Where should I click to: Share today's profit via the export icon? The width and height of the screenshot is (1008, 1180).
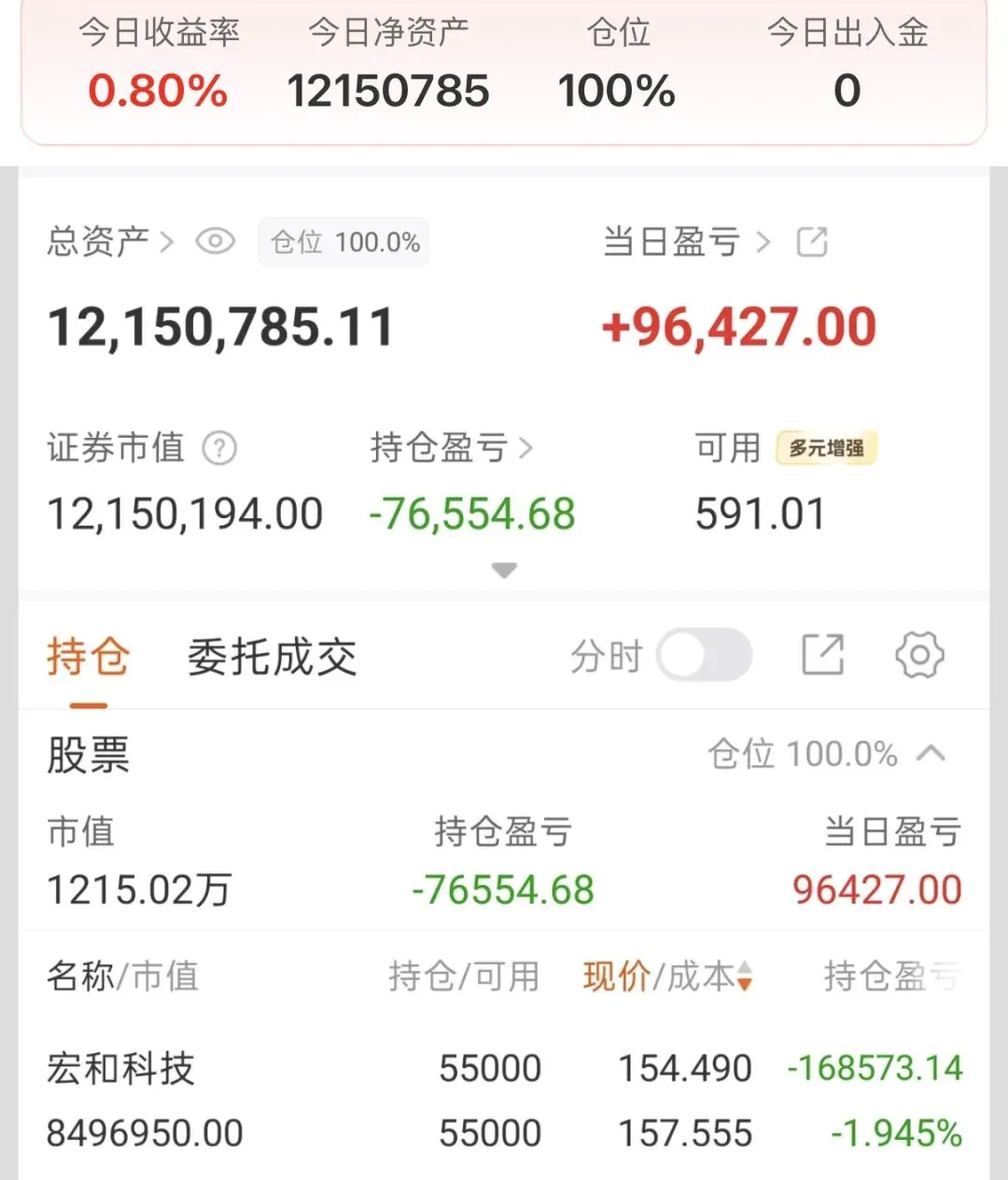click(812, 243)
